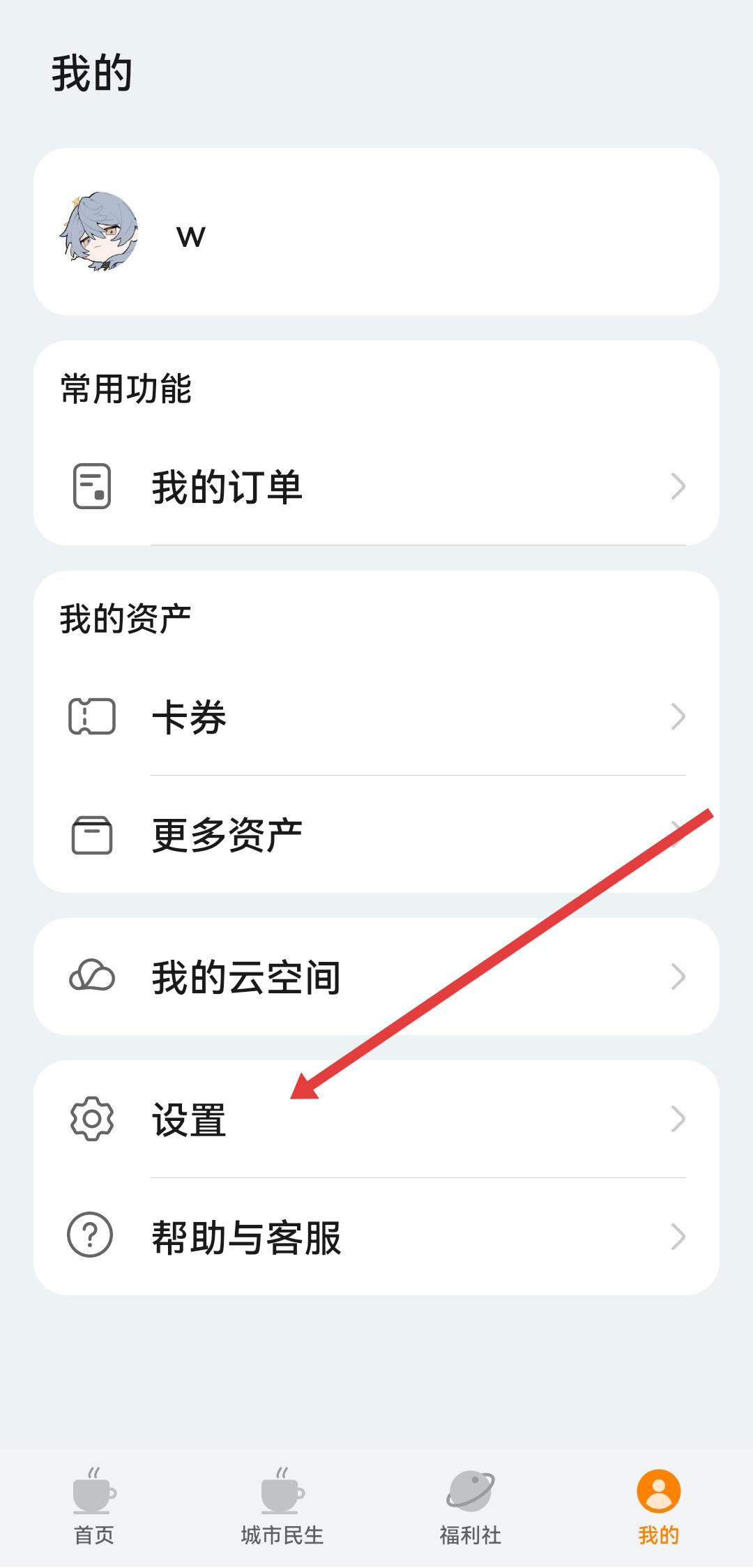Image resolution: width=753 pixels, height=1568 pixels.
Task: Open 我的云空间 (My Cloud Space)
Action: pyautogui.click(x=376, y=977)
